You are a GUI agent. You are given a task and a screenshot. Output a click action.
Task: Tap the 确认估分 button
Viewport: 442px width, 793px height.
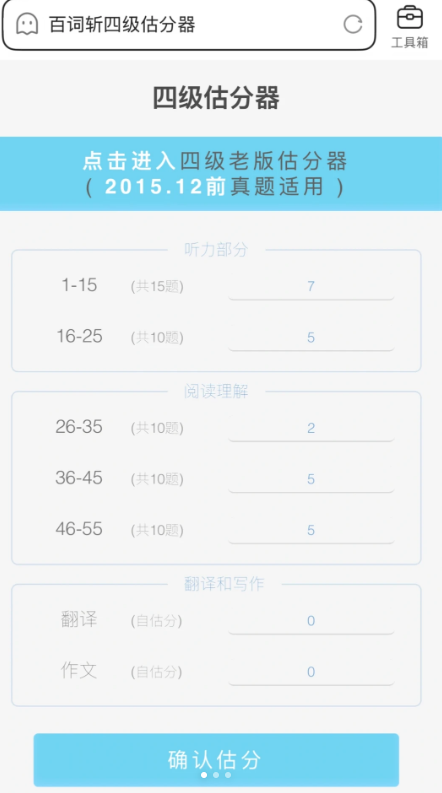[x=216, y=760]
